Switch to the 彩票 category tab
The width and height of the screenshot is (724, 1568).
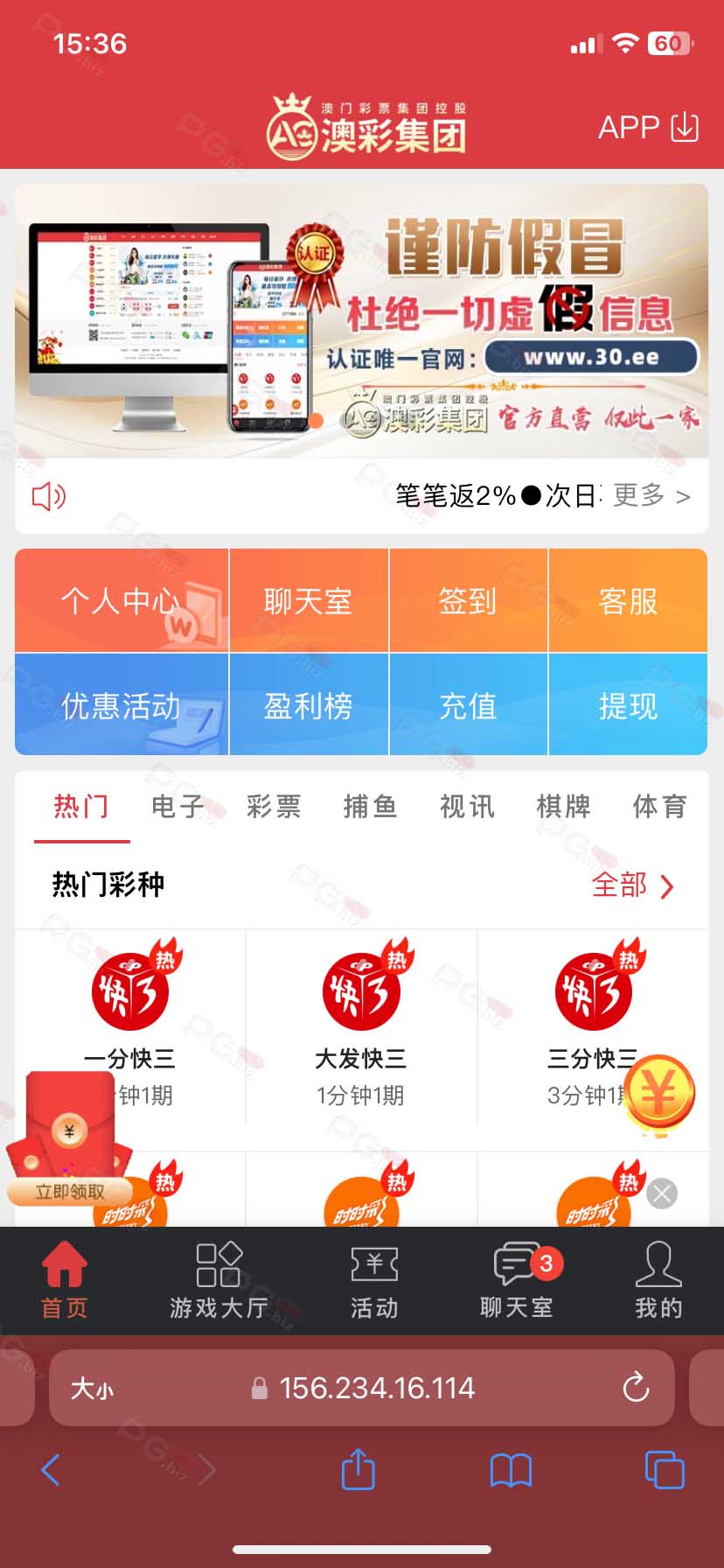[274, 806]
